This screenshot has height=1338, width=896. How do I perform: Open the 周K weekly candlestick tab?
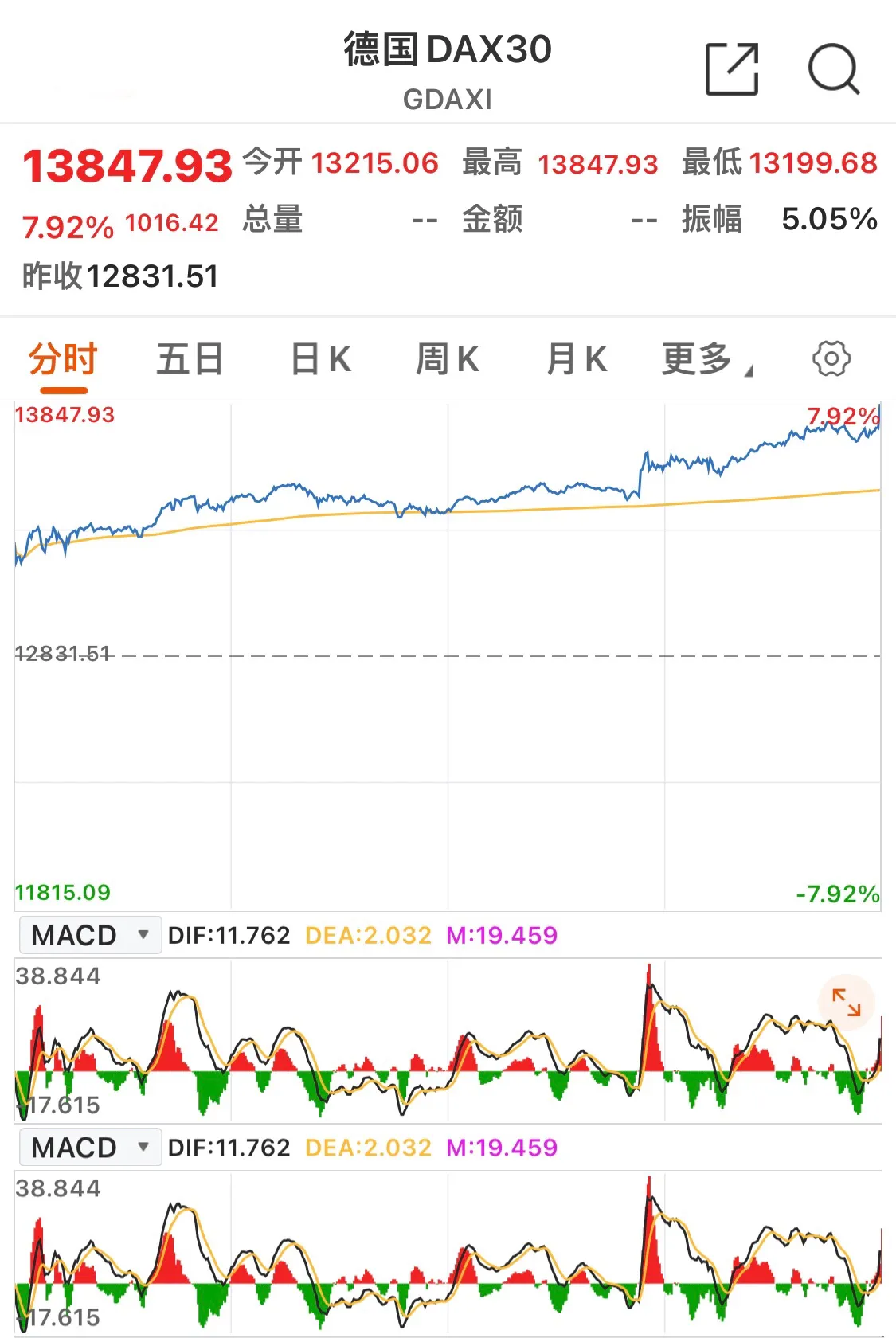click(448, 359)
